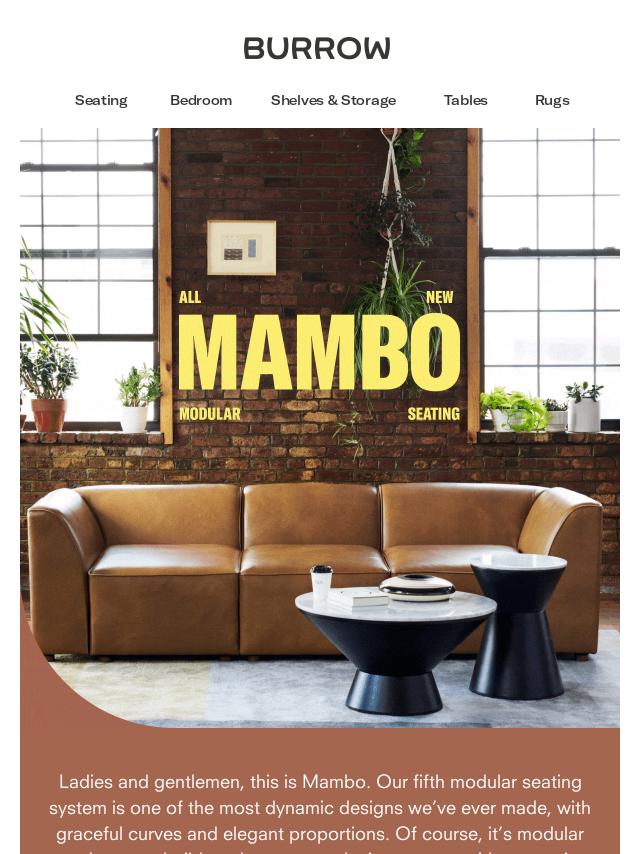Screen dimensions: 640x854
Task: Go to the Bedroom category
Action: (x=201, y=100)
